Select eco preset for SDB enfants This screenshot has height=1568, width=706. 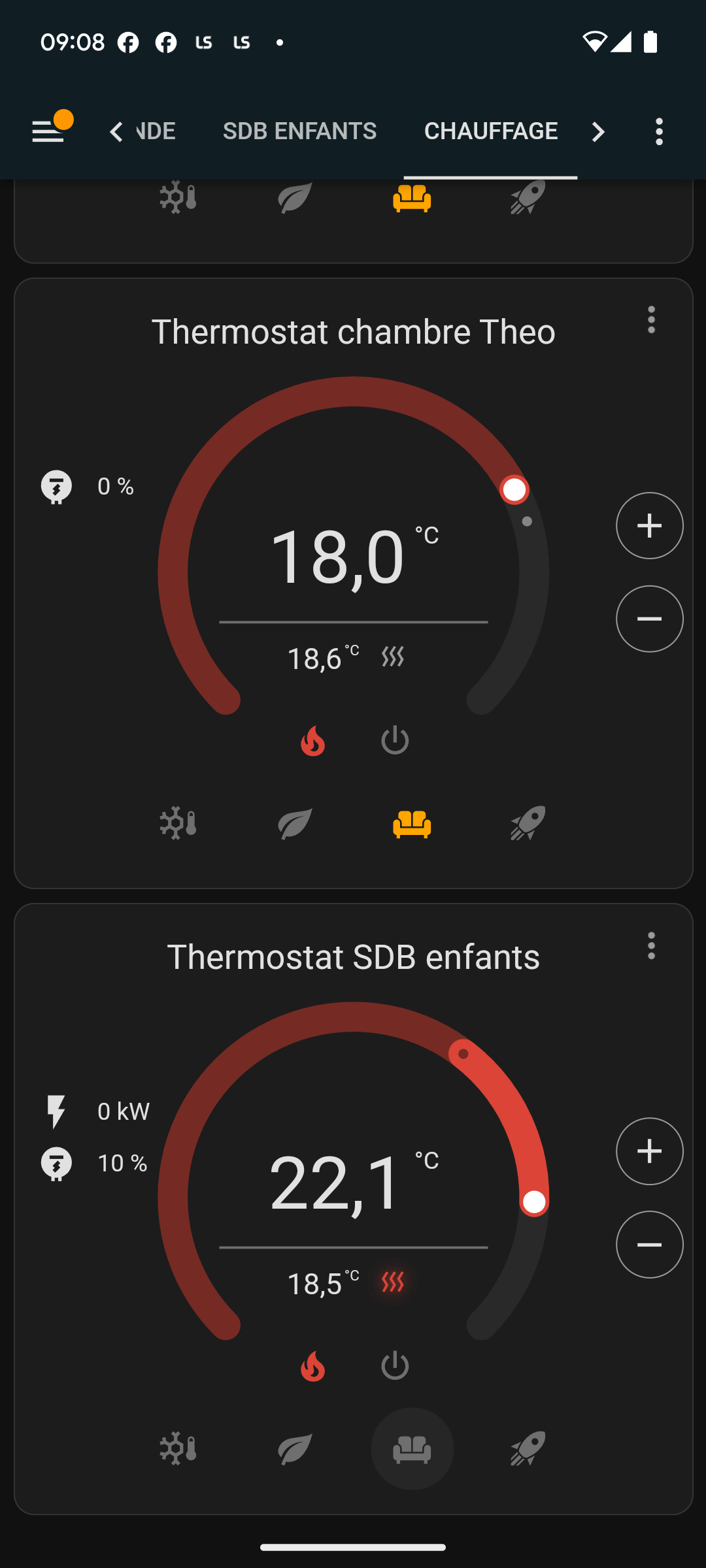click(295, 1448)
